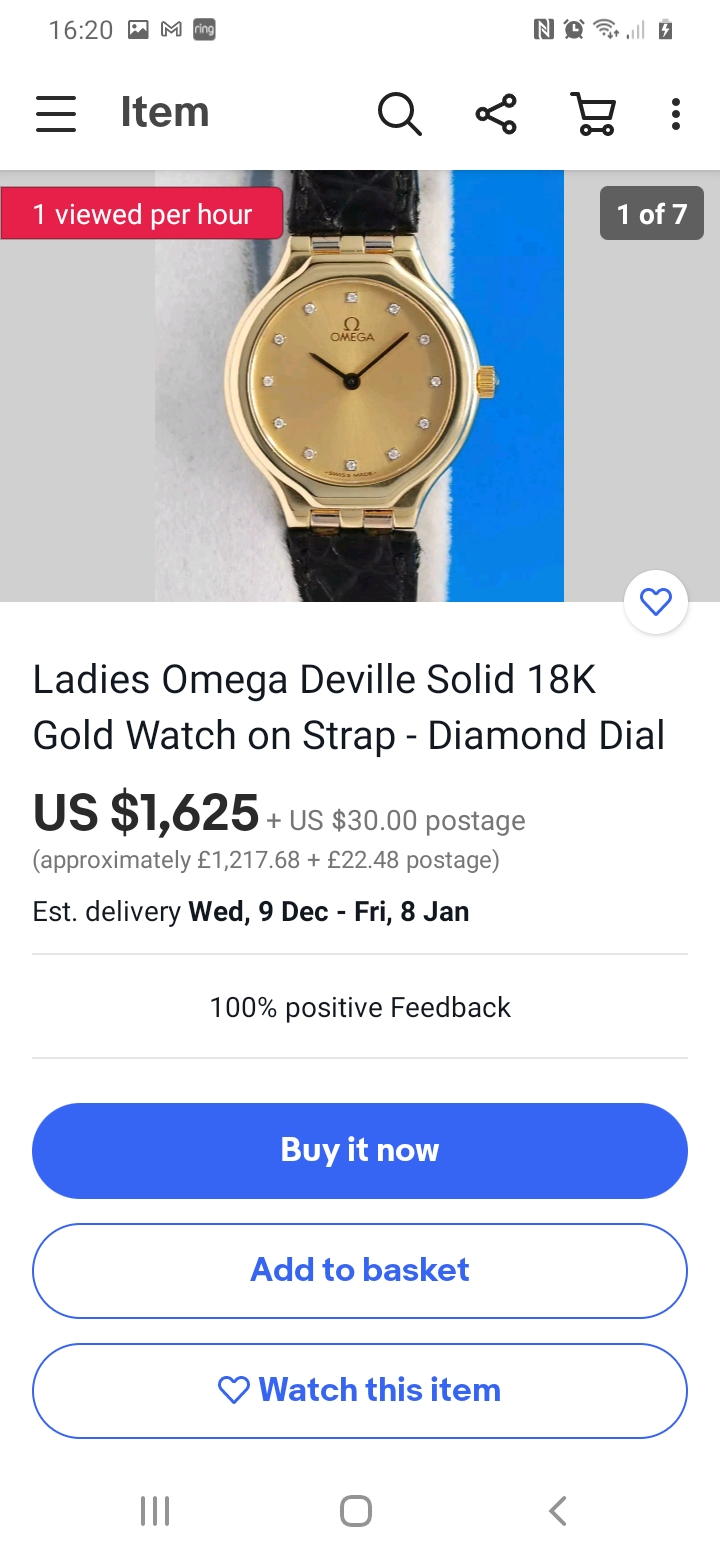Select the Watch this item button
The height and width of the screenshot is (1560, 720).
[360, 1390]
